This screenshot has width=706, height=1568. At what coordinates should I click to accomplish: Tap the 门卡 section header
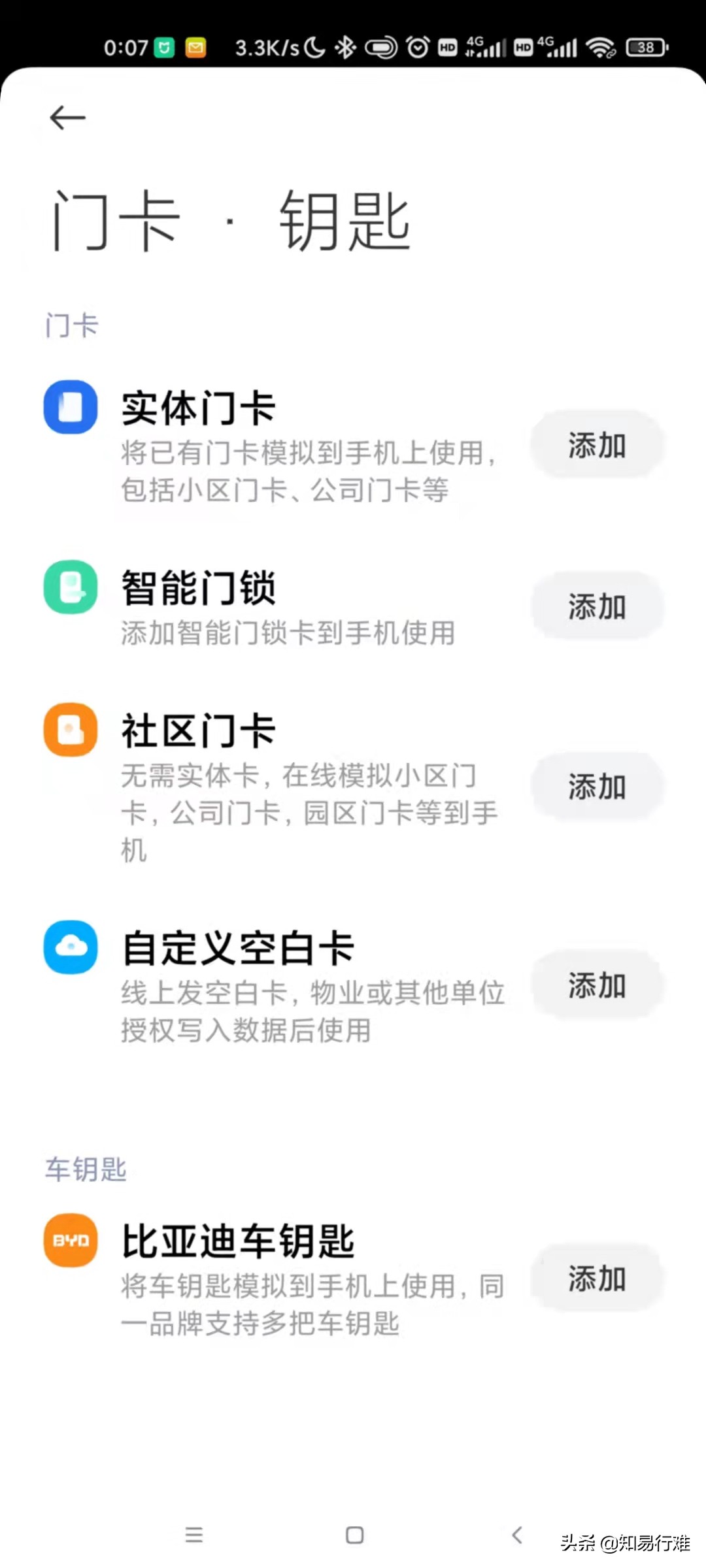point(71,325)
